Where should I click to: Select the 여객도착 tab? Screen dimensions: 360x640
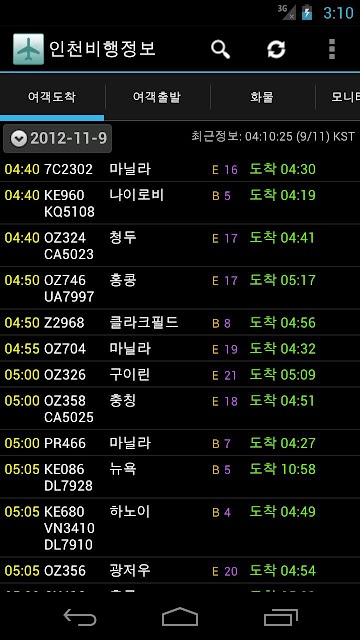click(x=52, y=98)
